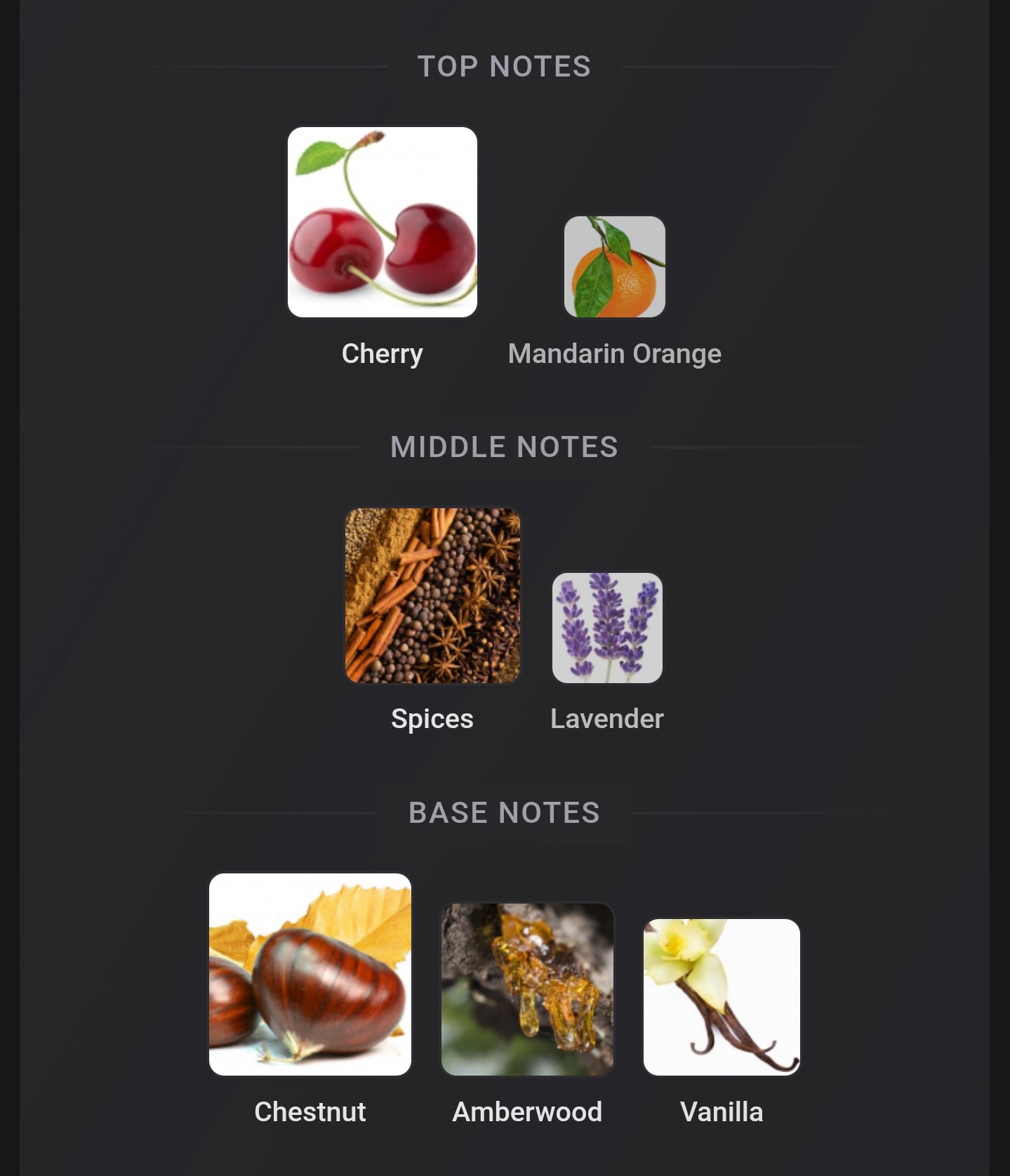Show the Amberwood note page
1010x1176 pixels.
(527, 989)
